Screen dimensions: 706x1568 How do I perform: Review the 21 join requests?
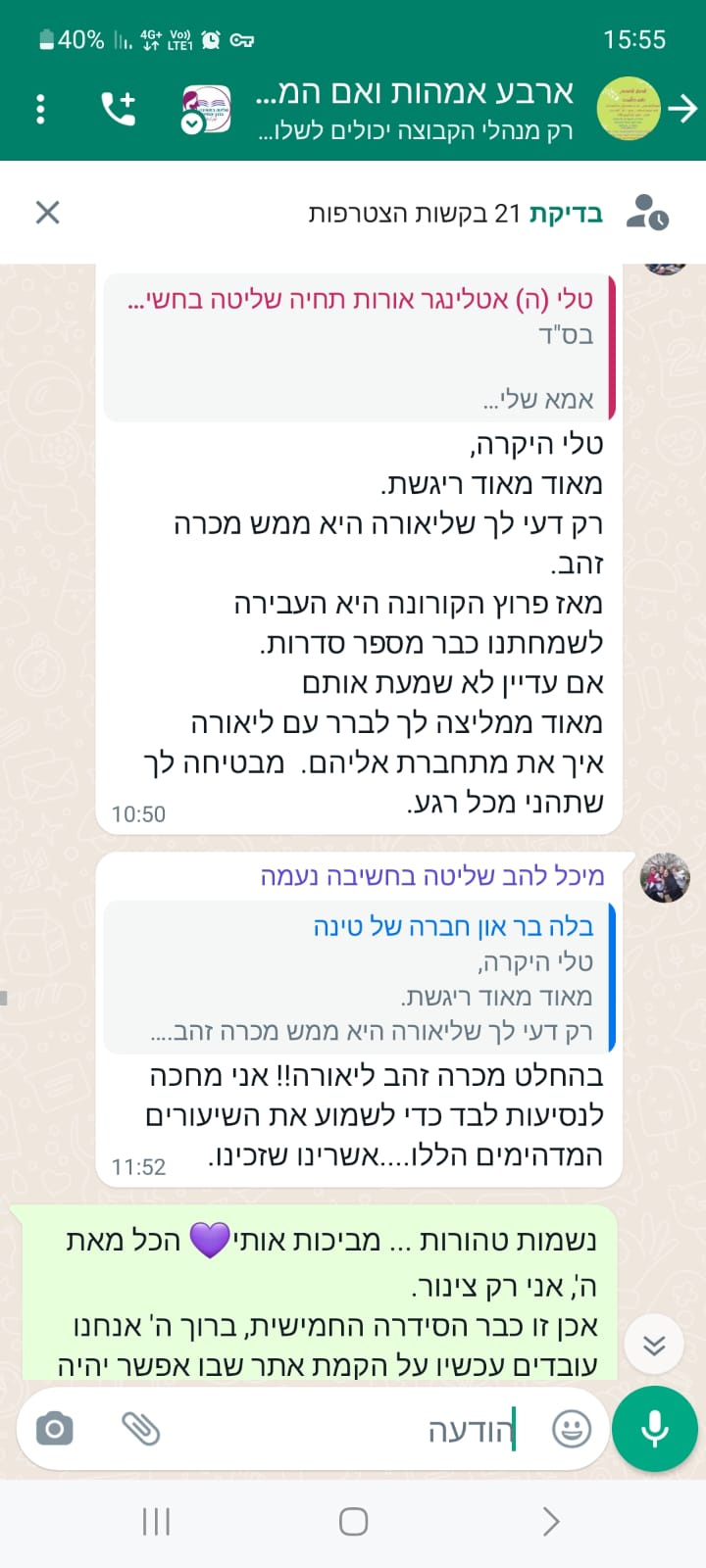click(456, 213)
